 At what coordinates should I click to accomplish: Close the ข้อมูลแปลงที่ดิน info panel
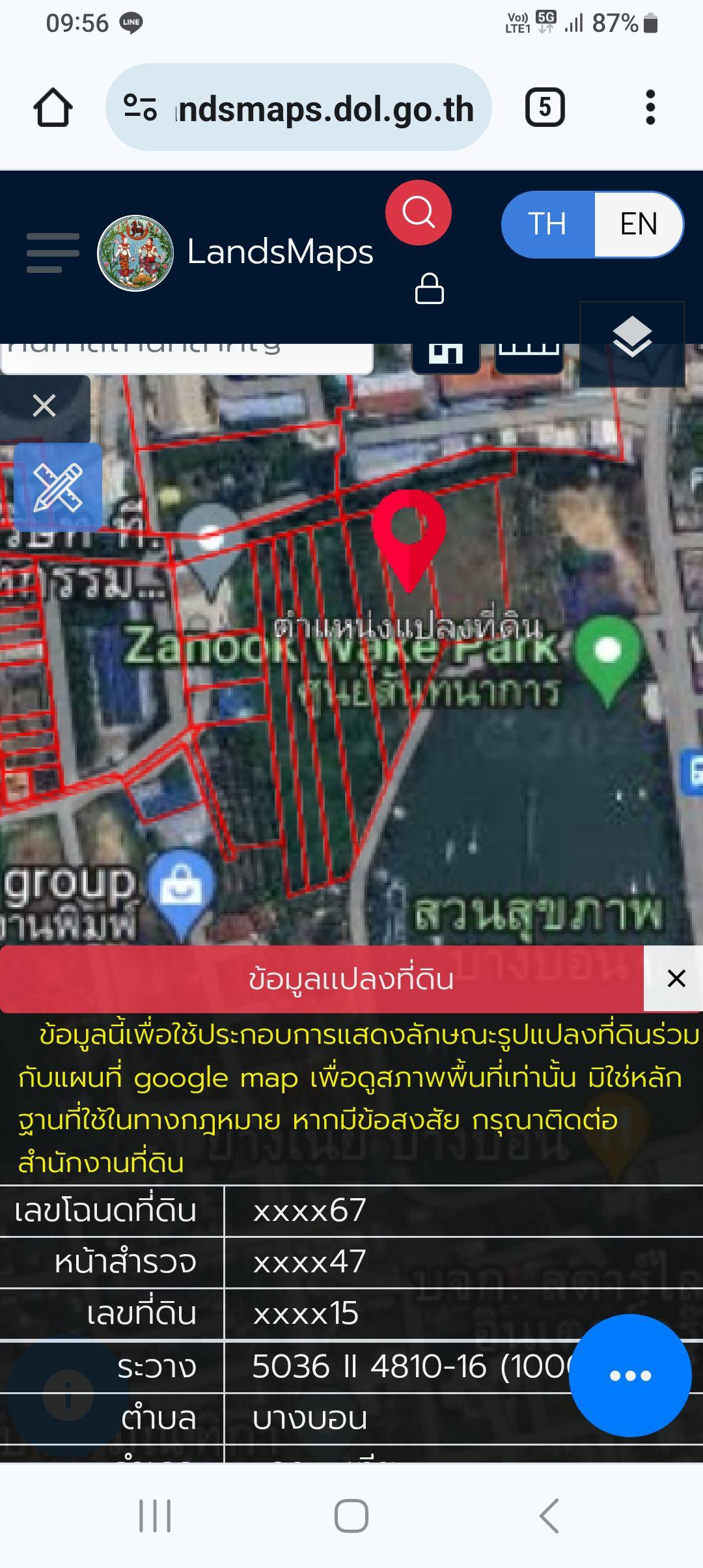676,978
